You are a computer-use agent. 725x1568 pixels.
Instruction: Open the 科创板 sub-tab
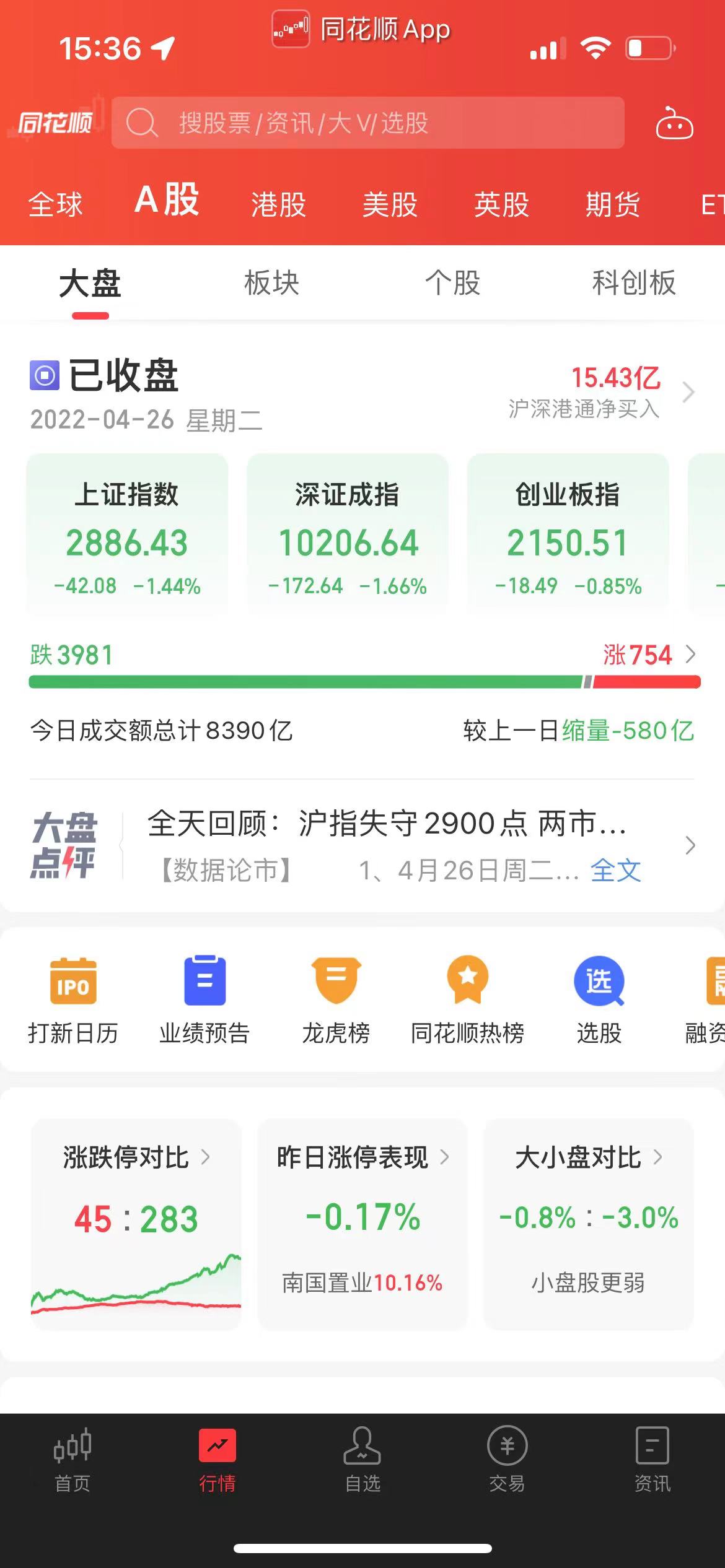tap(633, 283)
